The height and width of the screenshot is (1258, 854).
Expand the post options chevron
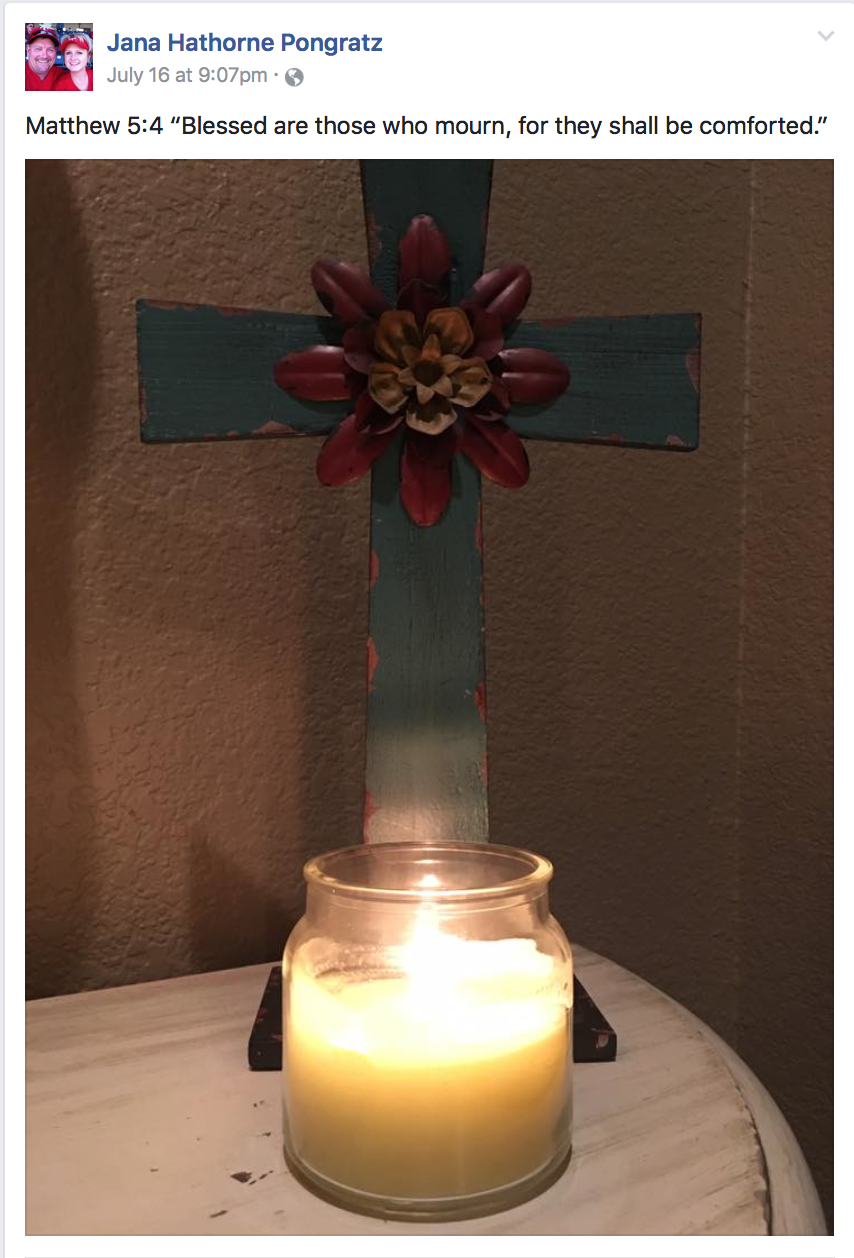pos(825,37)
